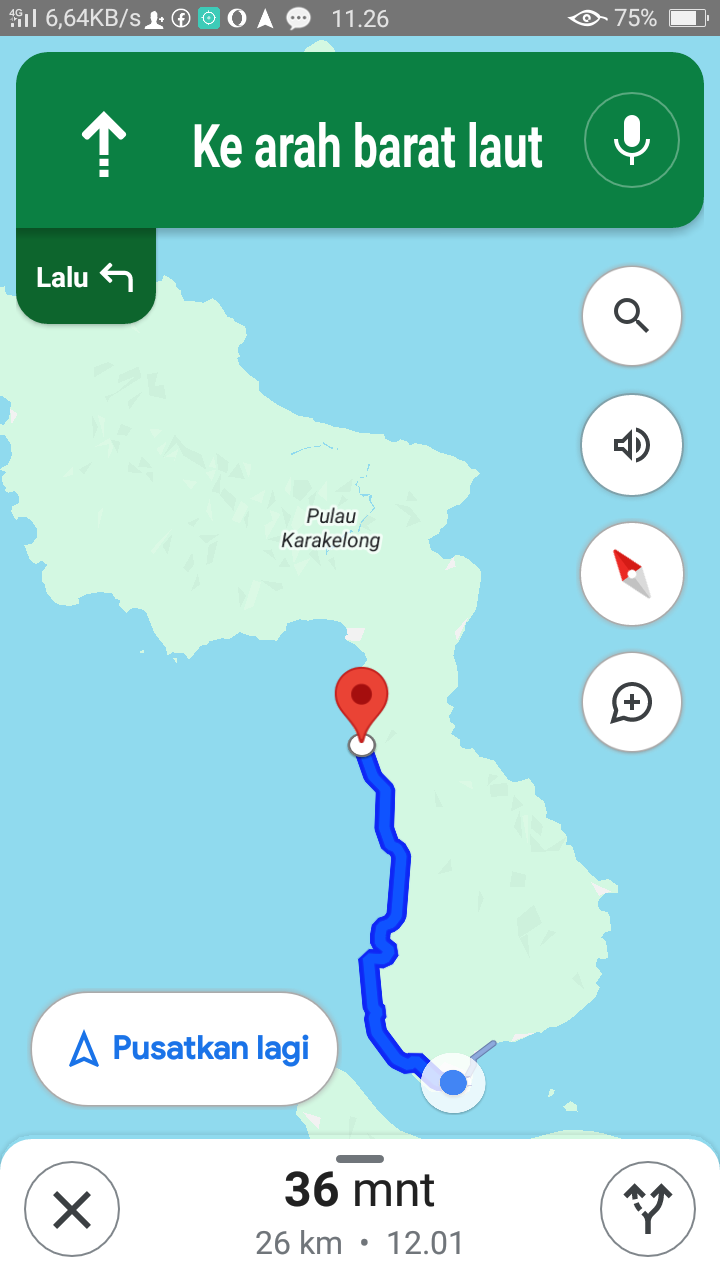Show alternate routes

pyautogui.click(x=648, y=1210)
